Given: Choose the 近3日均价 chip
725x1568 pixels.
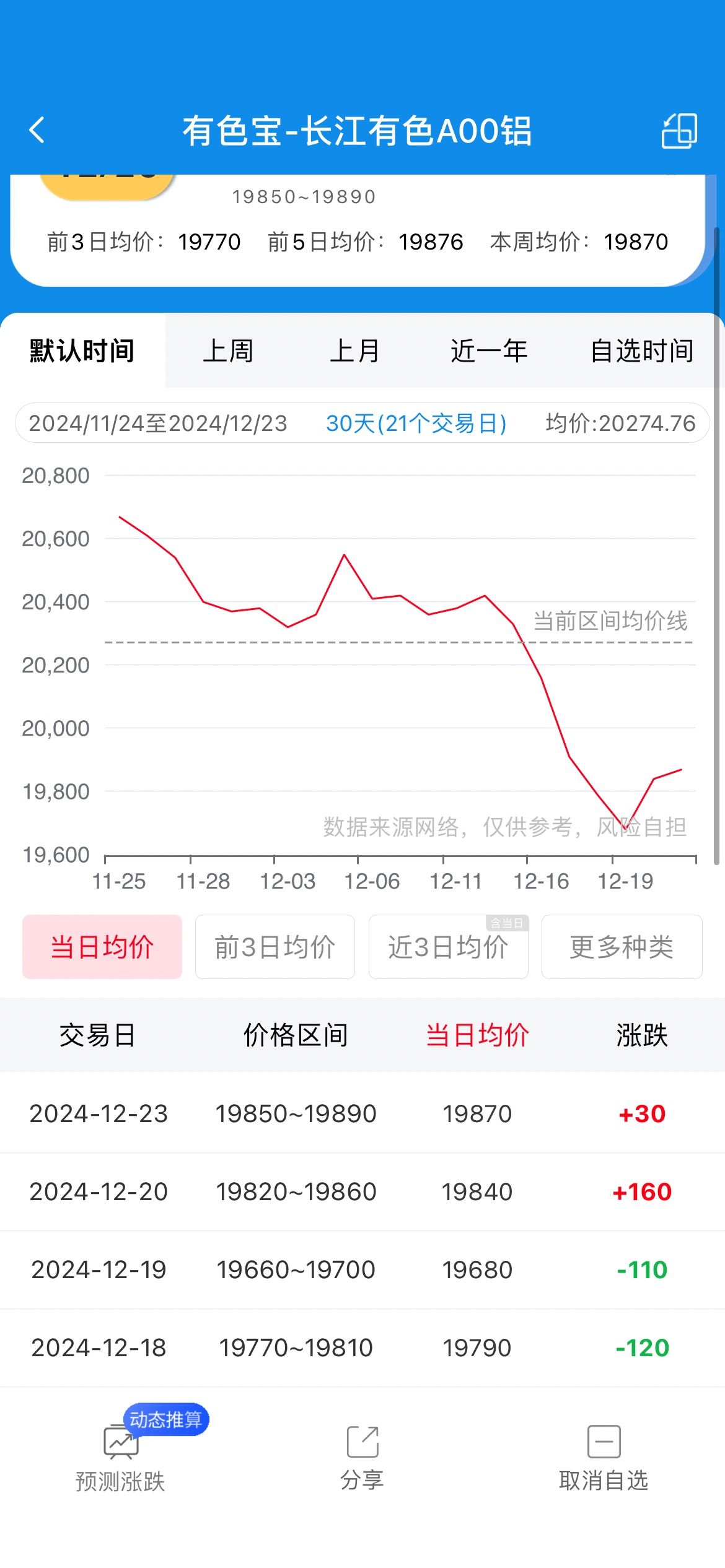Looking at the screenshot, I should [x=449, y=946].
